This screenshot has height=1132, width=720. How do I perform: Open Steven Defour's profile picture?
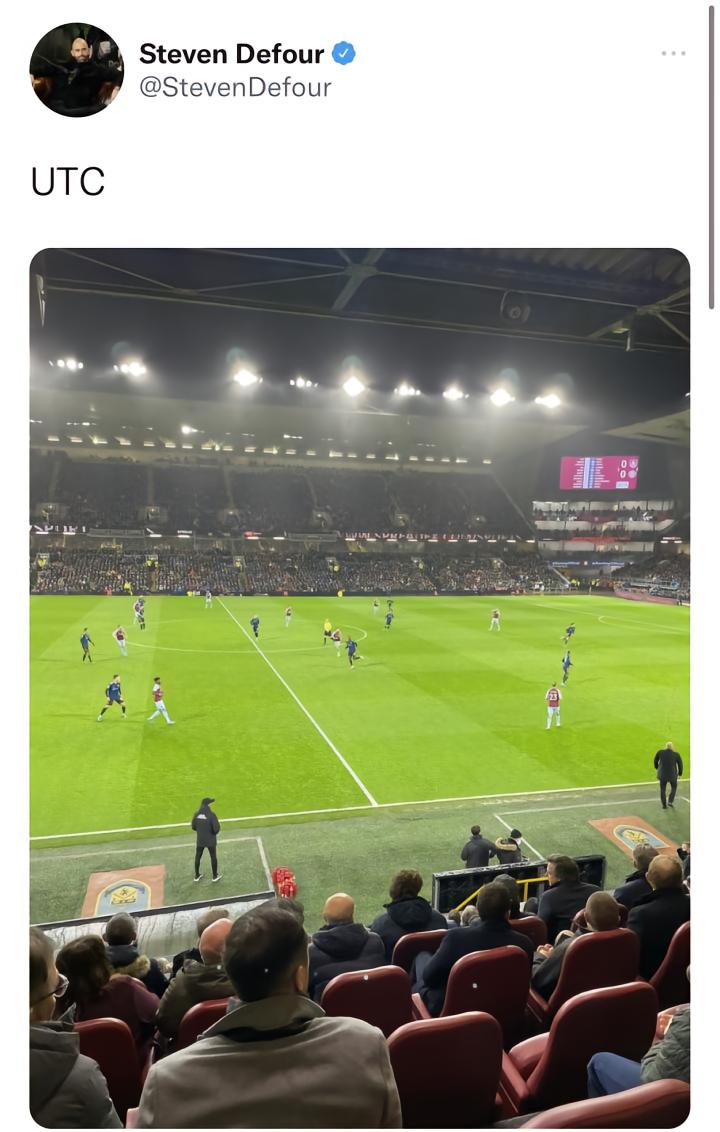[76, 70]
